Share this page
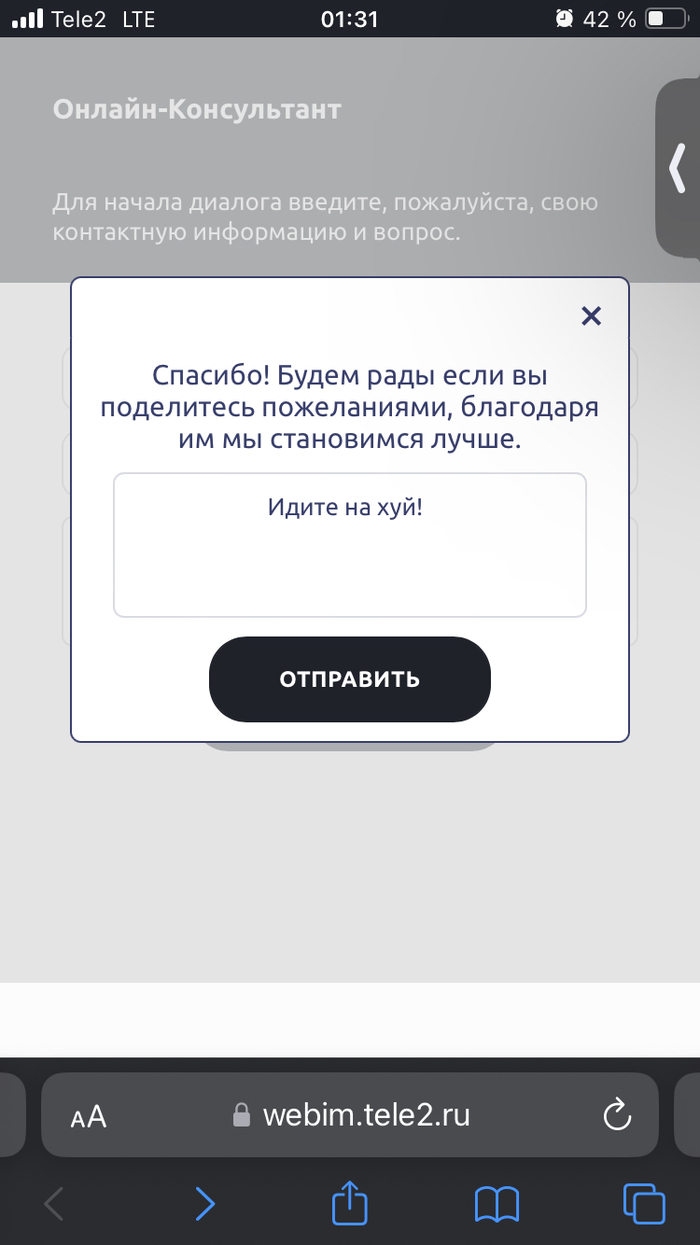The height and width of the screenshot is (1245, 700). (350, 1202)
